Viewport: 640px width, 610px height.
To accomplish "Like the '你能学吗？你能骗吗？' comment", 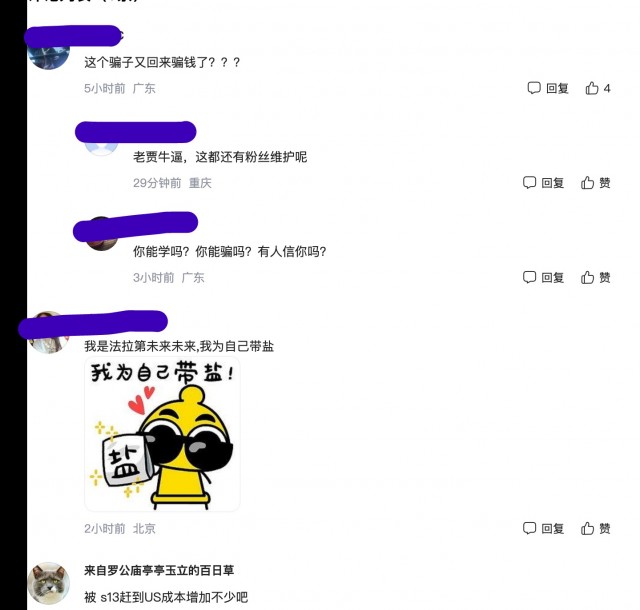I will [596, 277].
